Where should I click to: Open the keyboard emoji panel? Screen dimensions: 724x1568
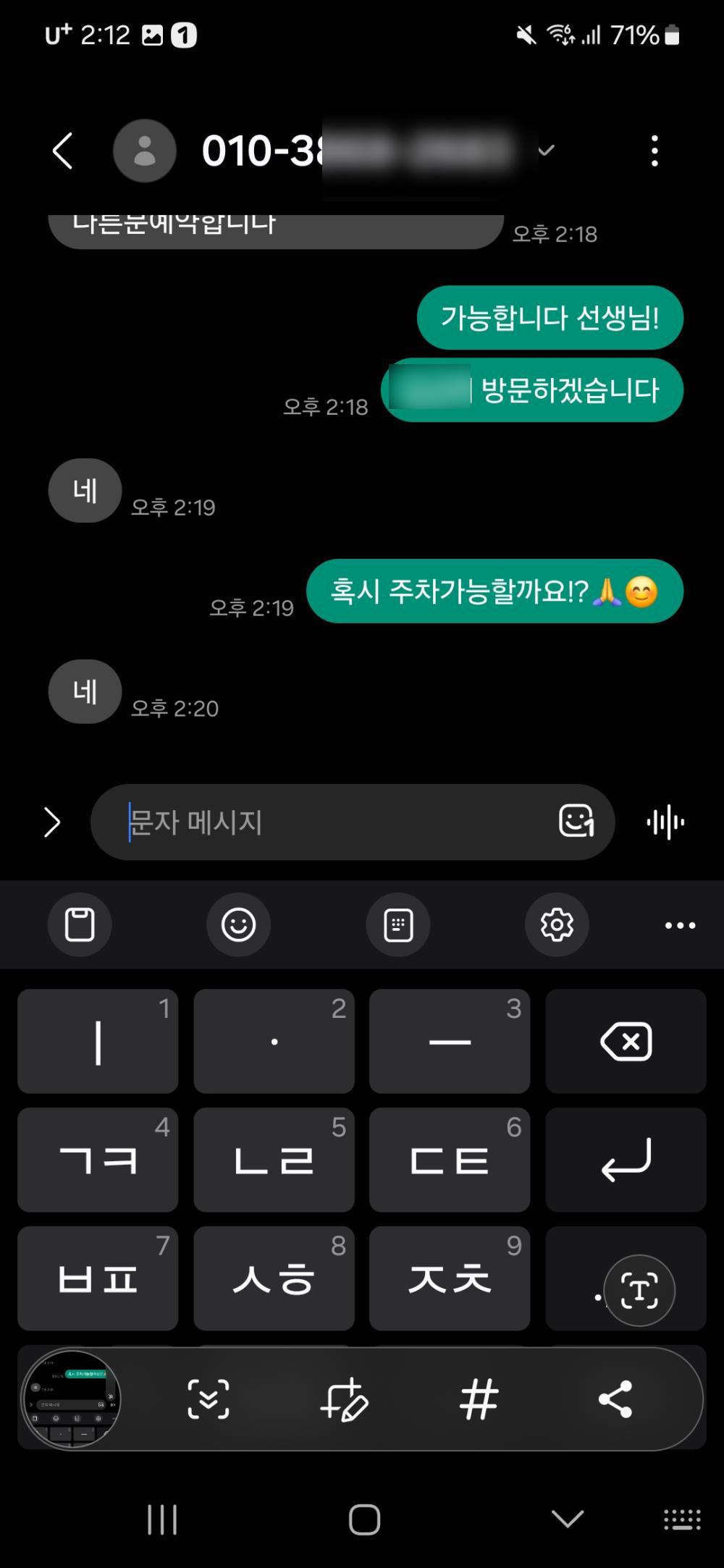238,924
